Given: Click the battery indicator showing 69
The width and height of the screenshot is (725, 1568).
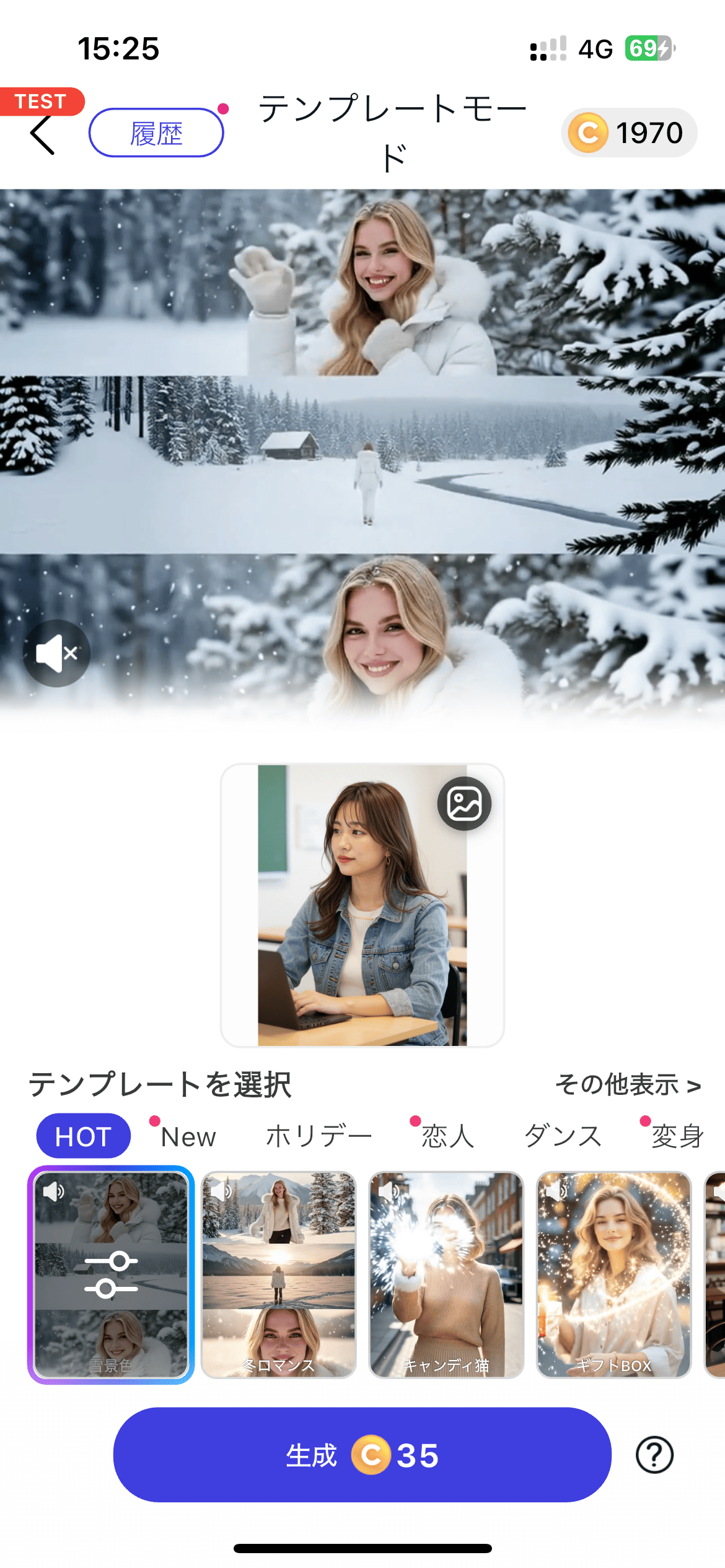Looking at the screenshot, I should tap(647, 47).
